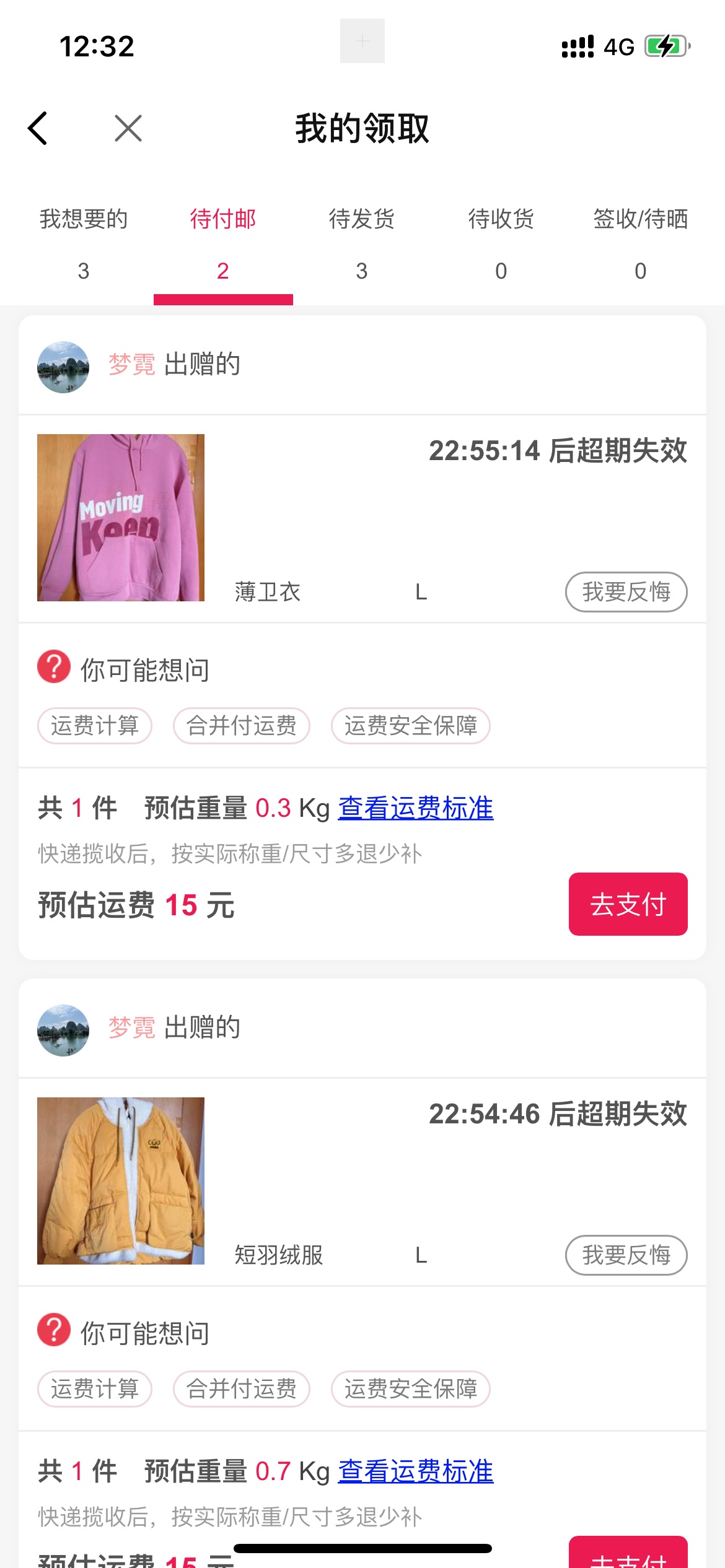Open the 短羽绒服 jacket item photo
Viewport: 725px width, 1568px height.
click(x=121, y=1181)
